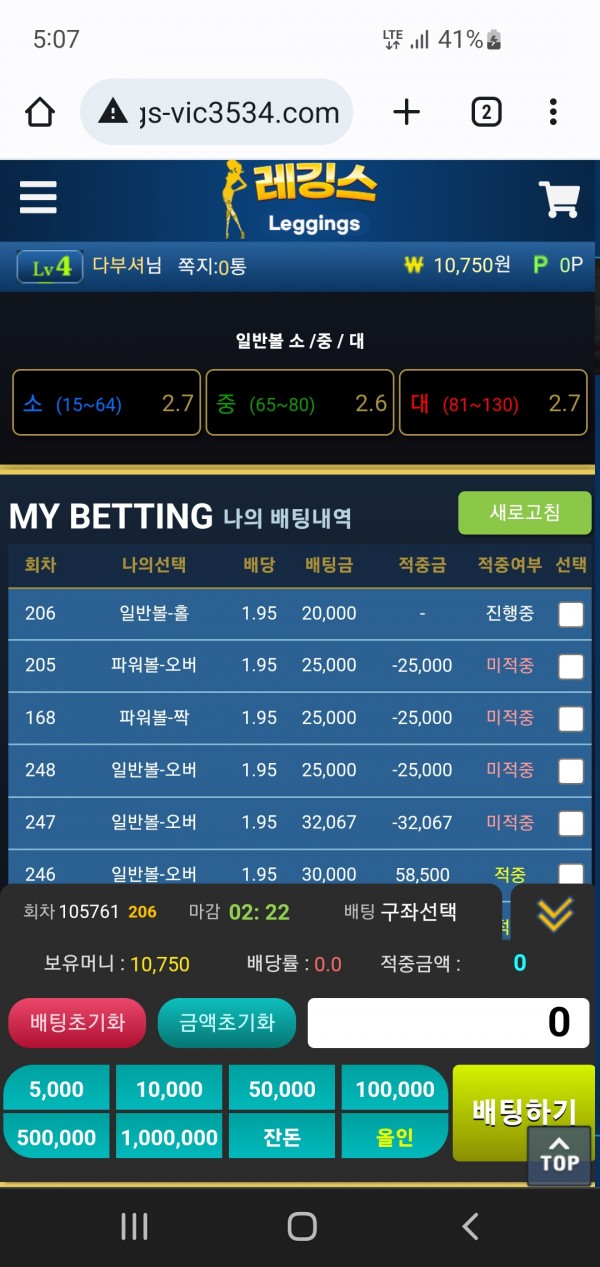
Task: Tap 금액초기화 to reset amount
Action: click(x=227, y=1023)
